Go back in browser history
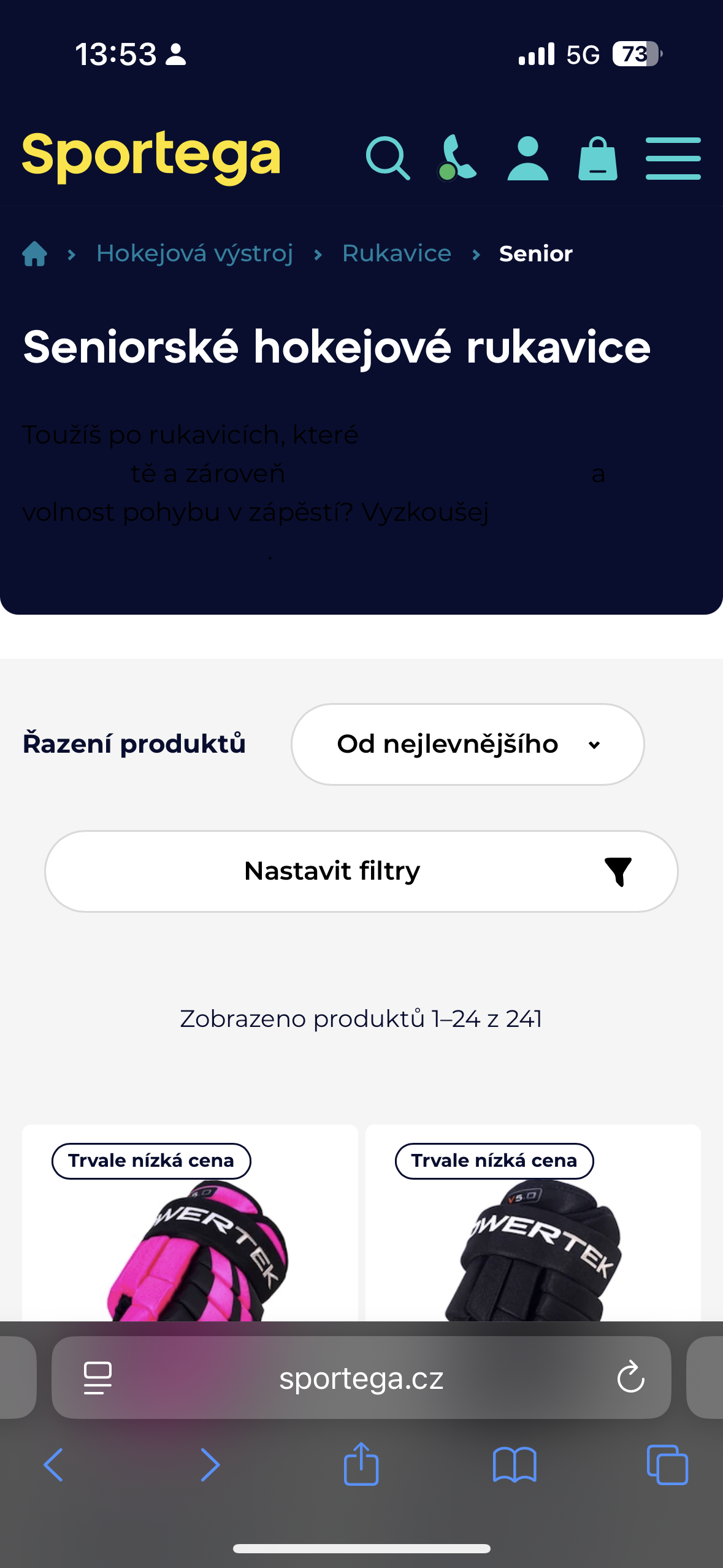The height and width of the screenshot is (1568, 723). (x=54, y=1465)
